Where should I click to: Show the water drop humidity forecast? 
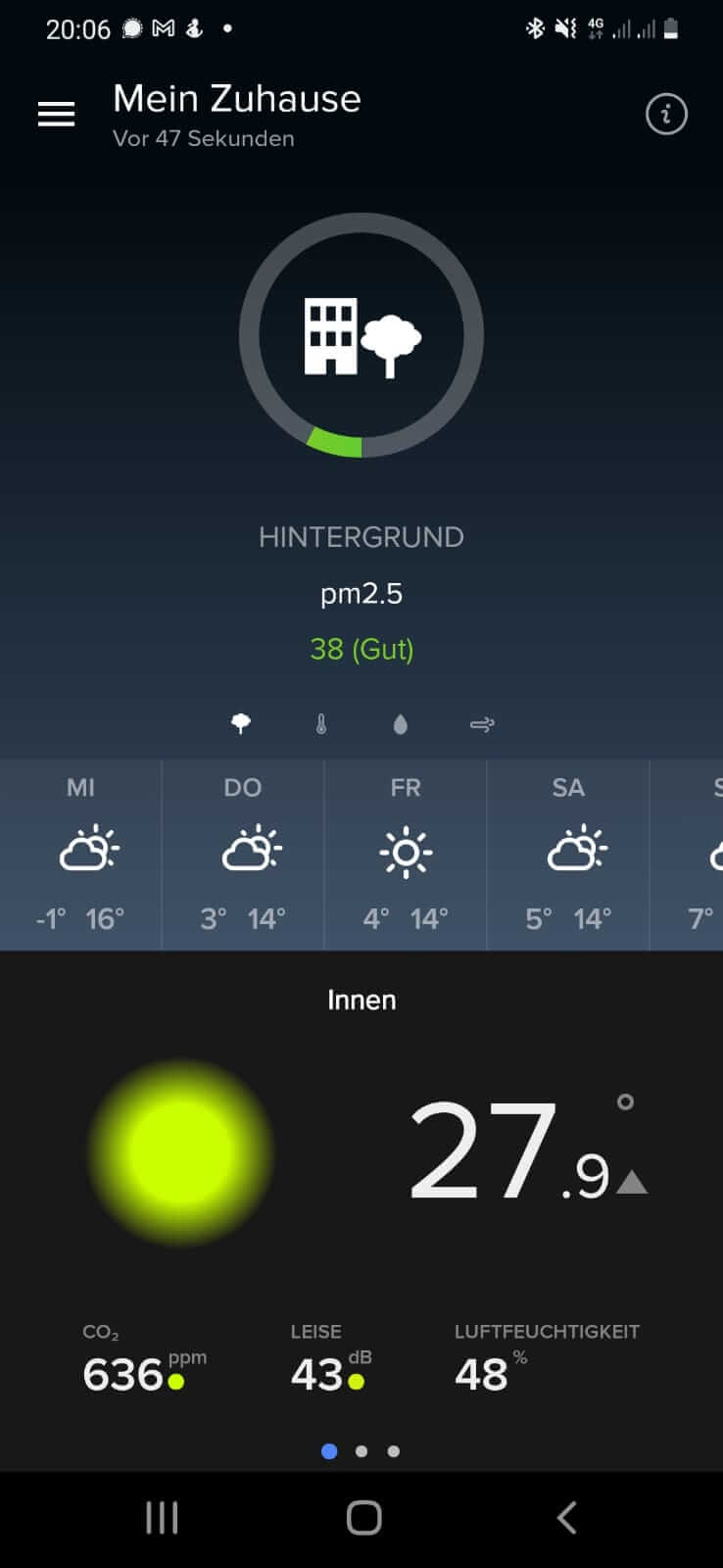click(x=400, y=724)
